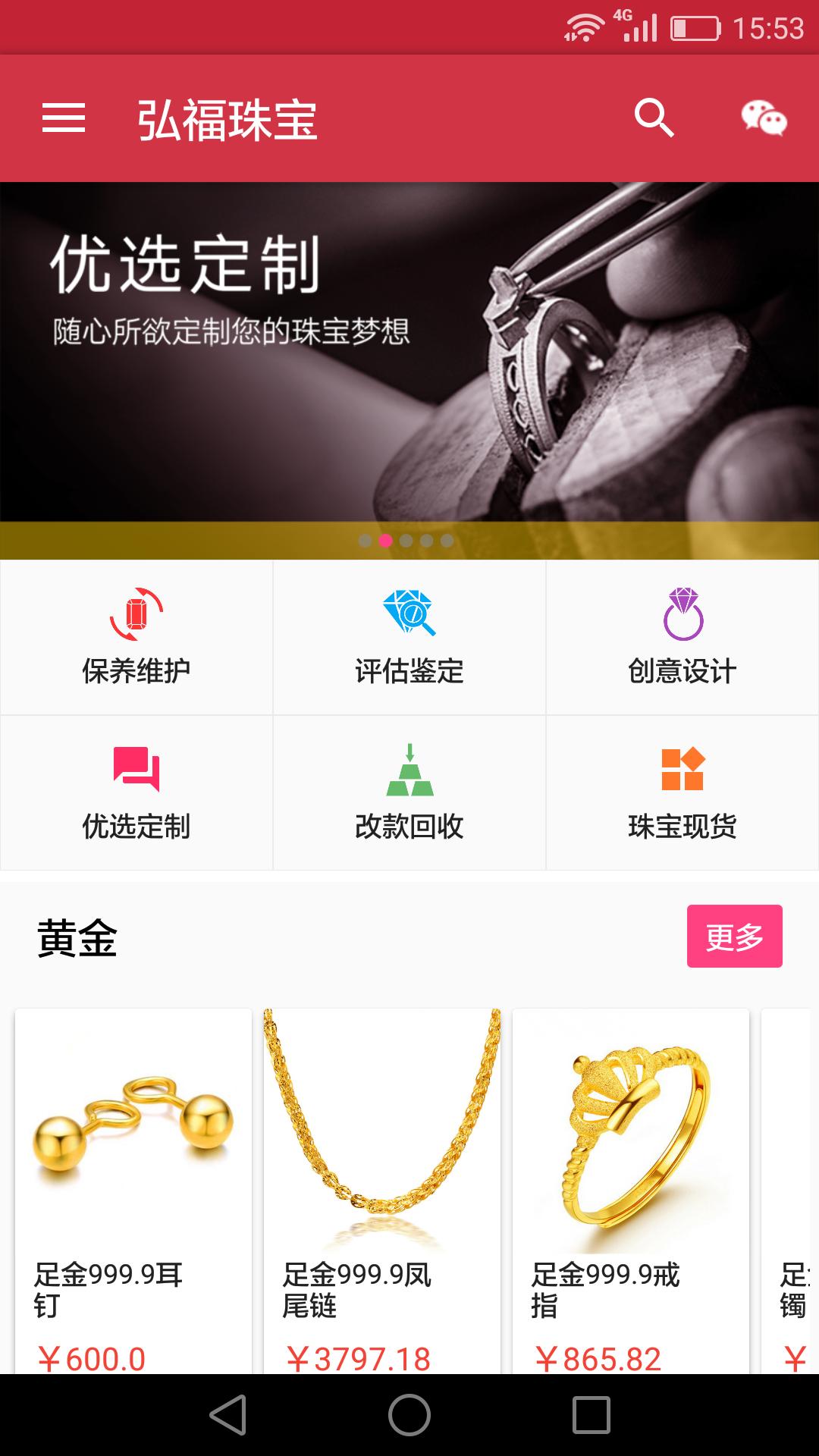The width and height of the screenshot is (819, 1456).
Task: Go back using the system back button
Action: tap(228, 1415)
